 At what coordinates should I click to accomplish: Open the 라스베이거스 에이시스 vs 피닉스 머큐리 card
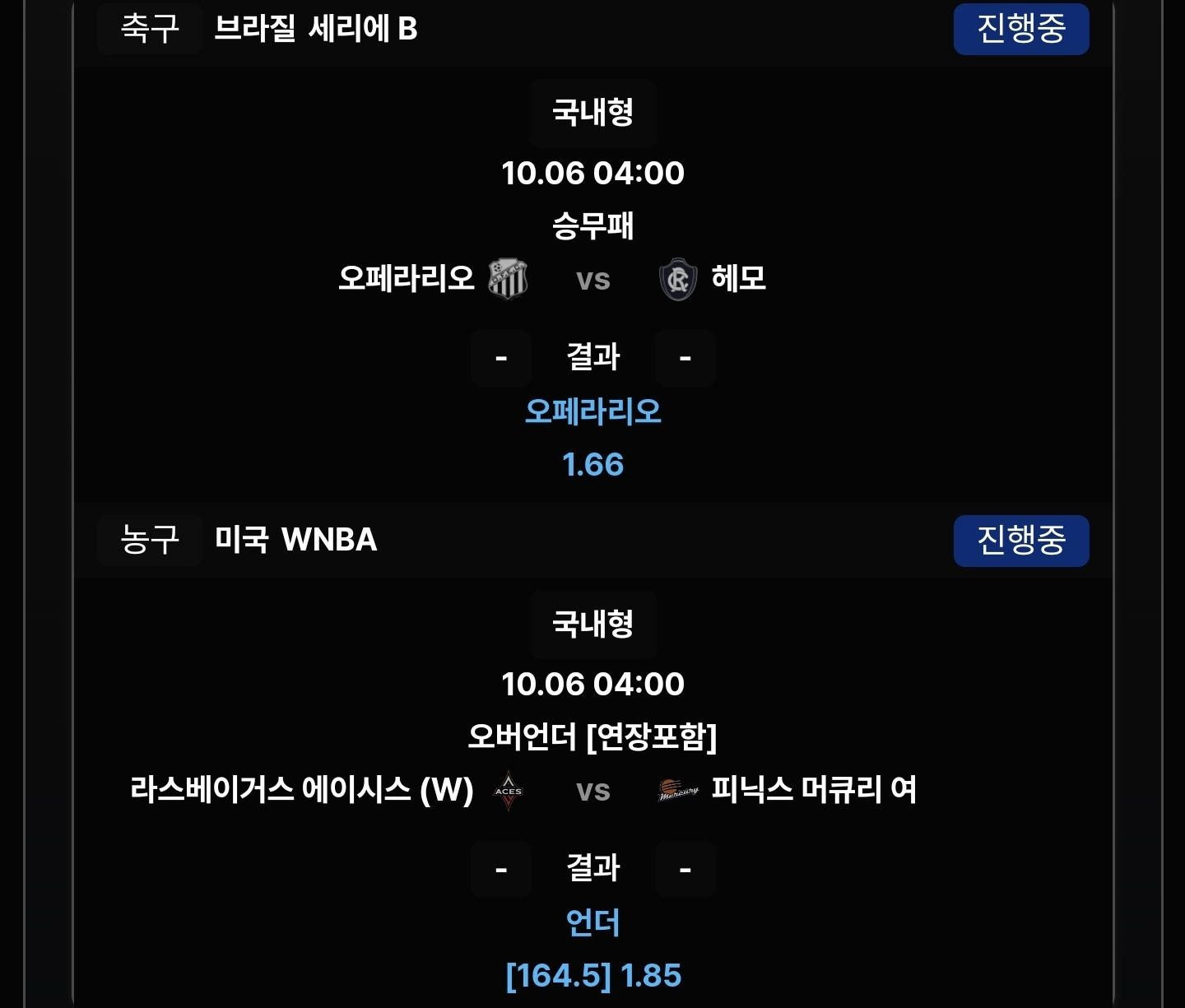click(592, 790)
